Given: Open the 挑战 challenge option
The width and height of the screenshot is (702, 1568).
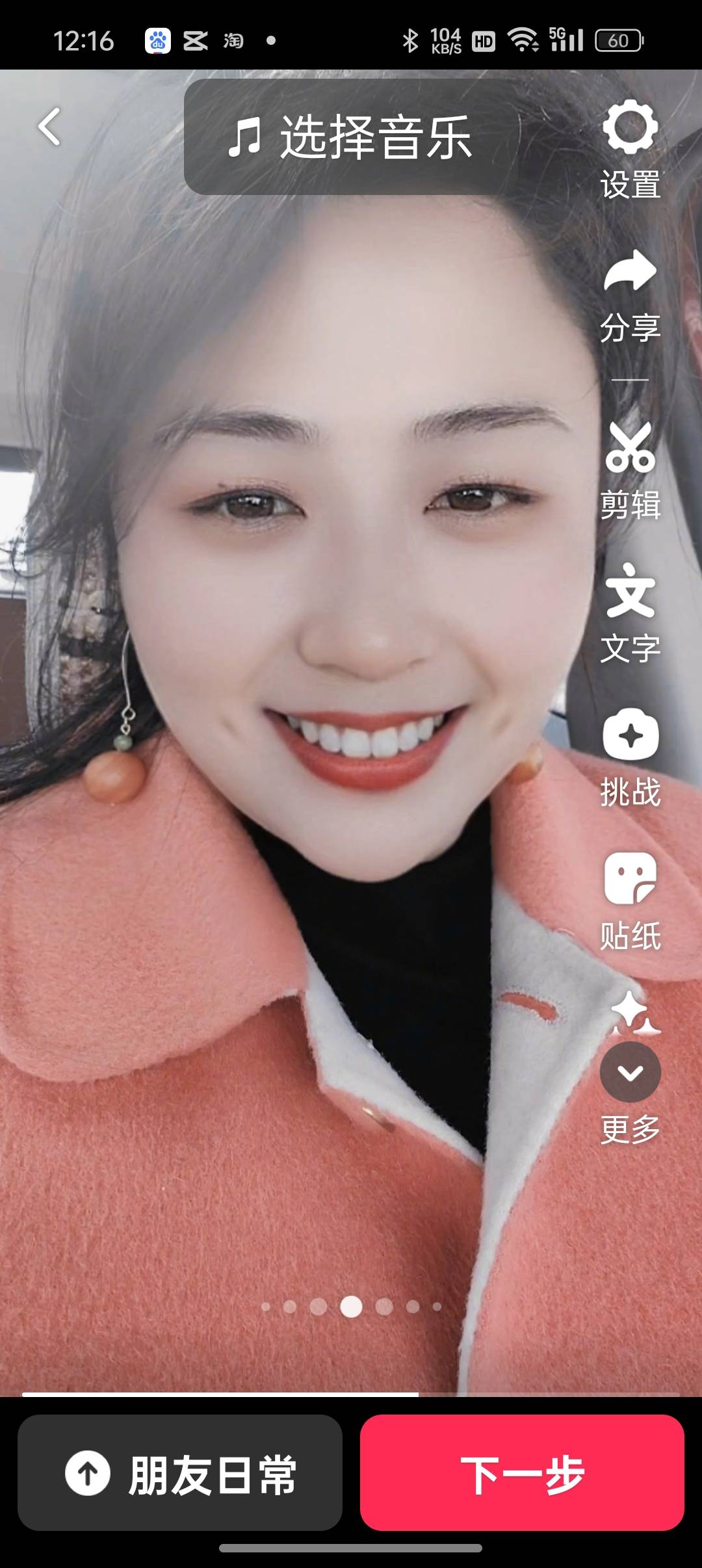Looking at the screenshot, I should click(630, 757).
